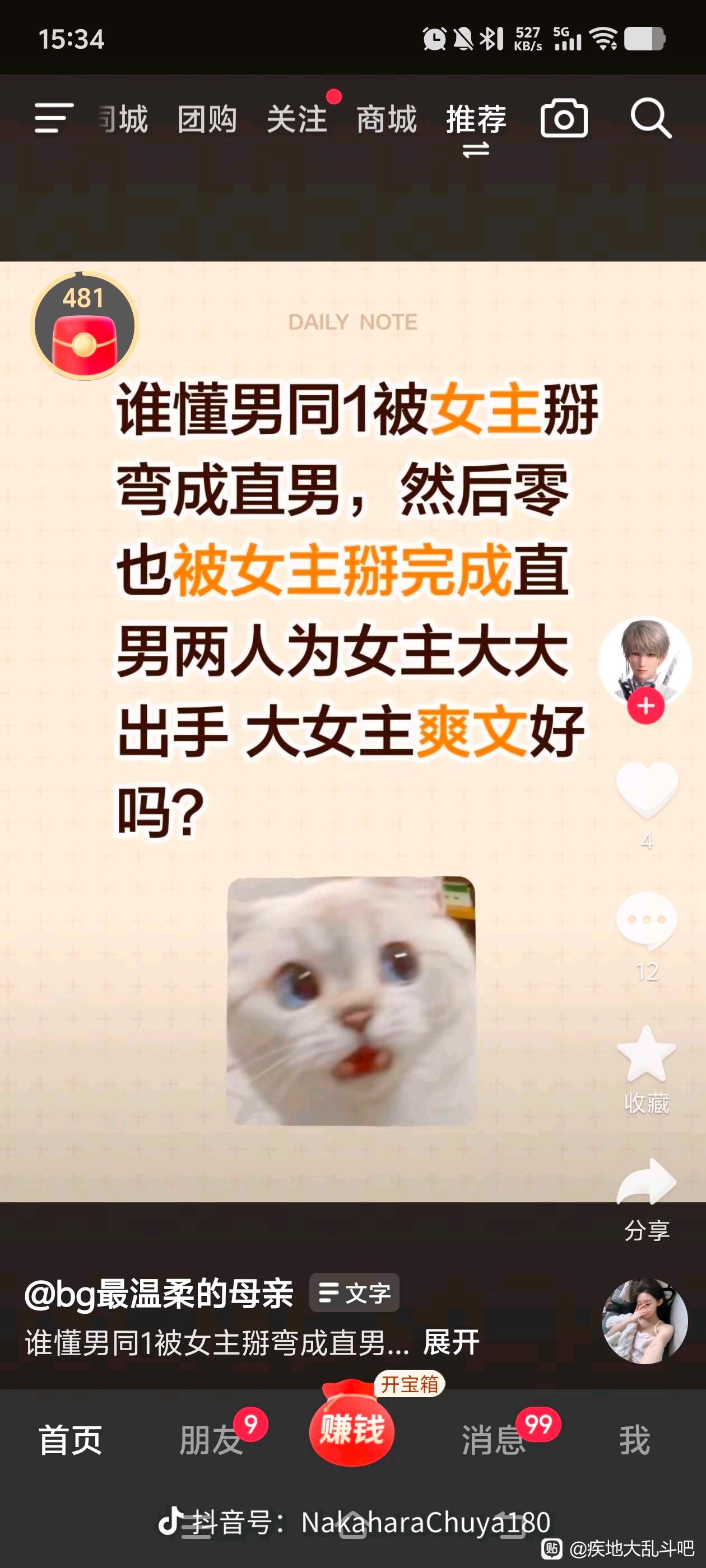The width and height of the screenshot is (706, 1568).
Task: Open the round music avatar
Action: [644, 1321]
